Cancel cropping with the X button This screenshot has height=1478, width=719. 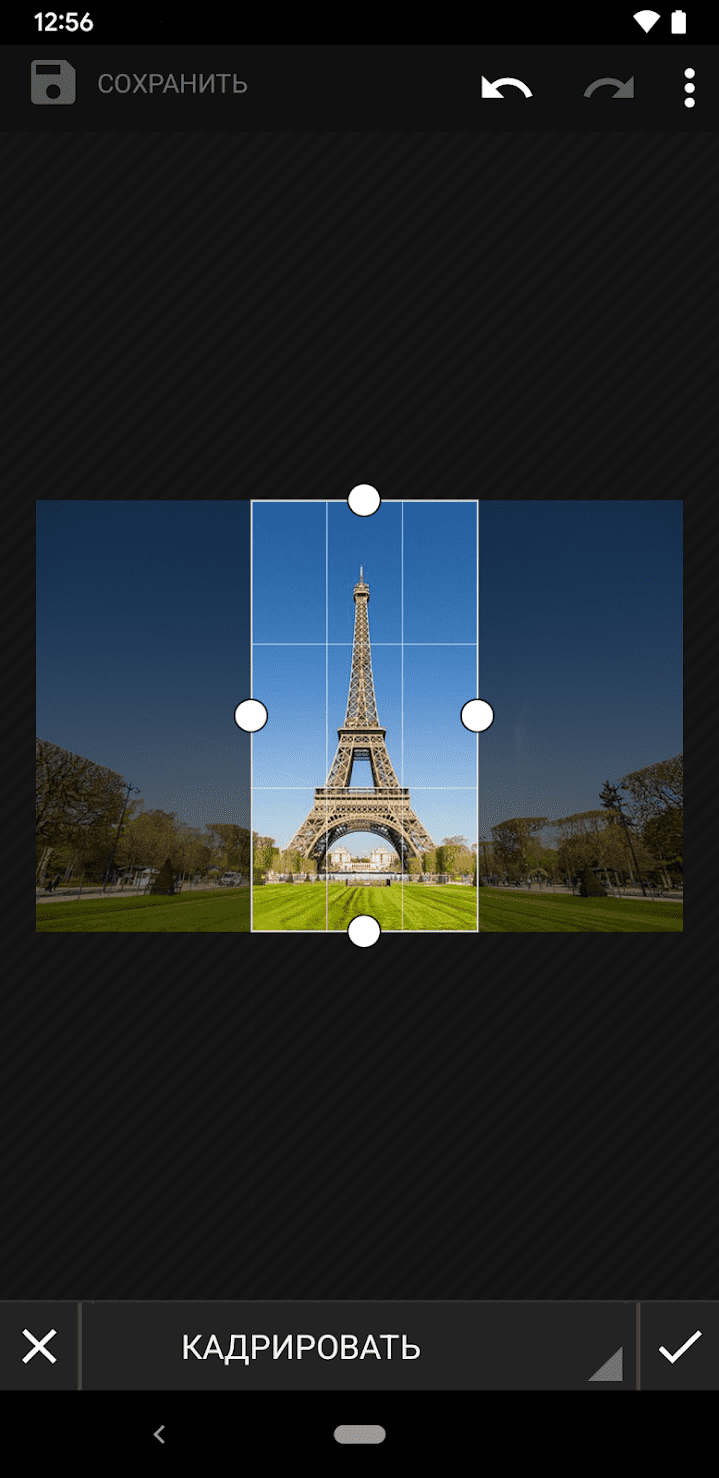[x=40, y=1346]
